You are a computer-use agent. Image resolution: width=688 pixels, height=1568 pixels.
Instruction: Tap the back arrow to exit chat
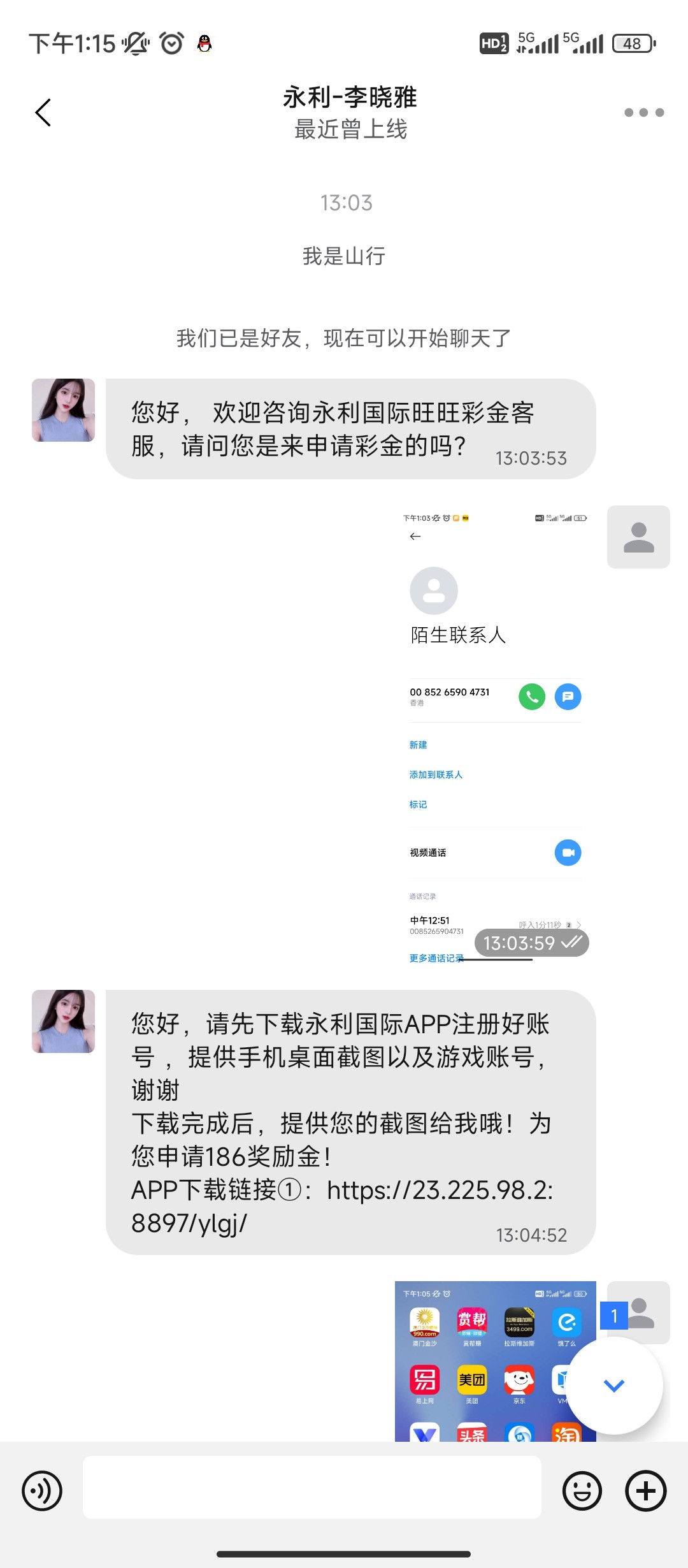[x=42, y=112]
